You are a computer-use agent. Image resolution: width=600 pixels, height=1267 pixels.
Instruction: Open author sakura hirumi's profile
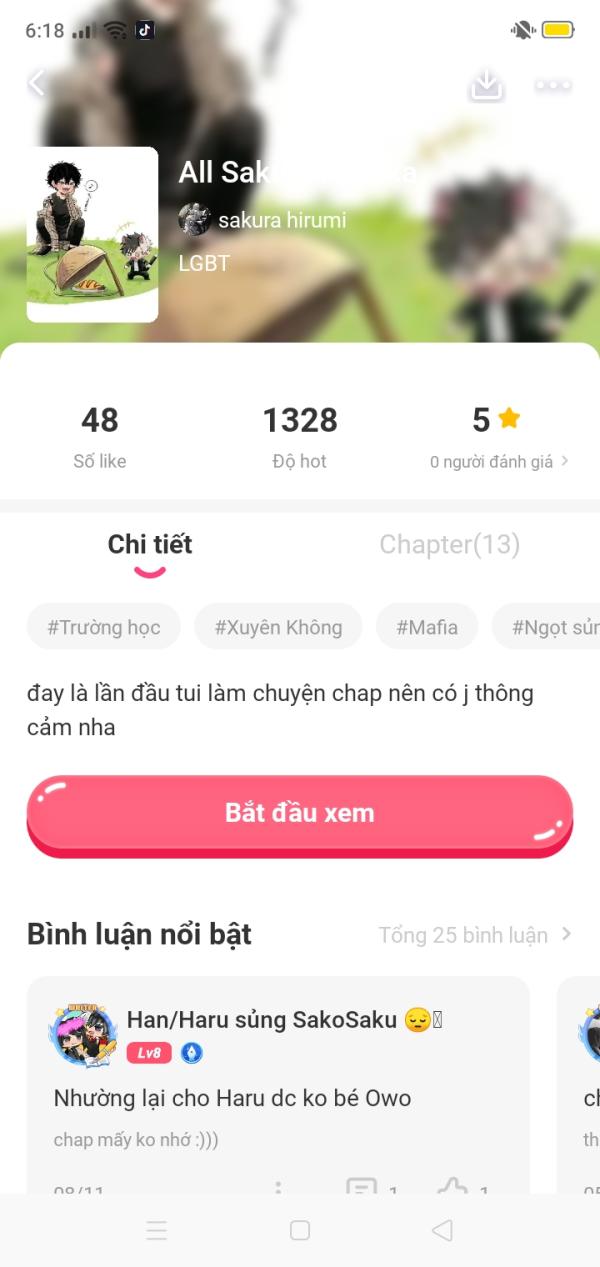click(263, 219)
